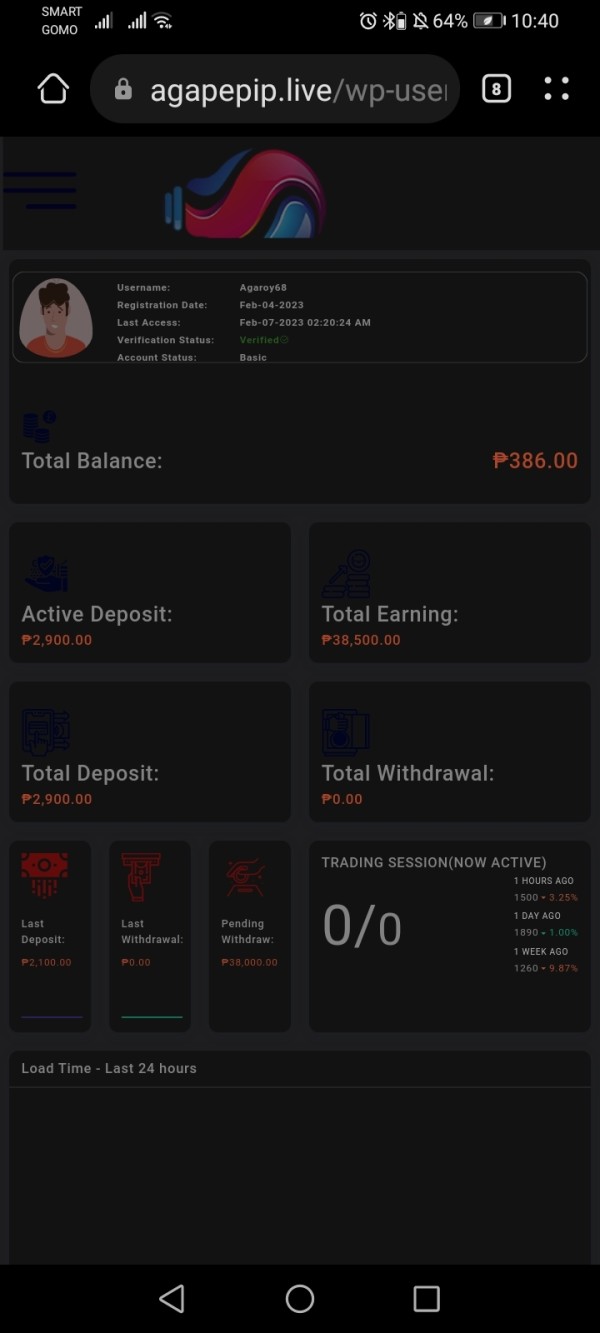Open the browser overflow menu
Screen dimensions: 600x1333
(557, 89)
